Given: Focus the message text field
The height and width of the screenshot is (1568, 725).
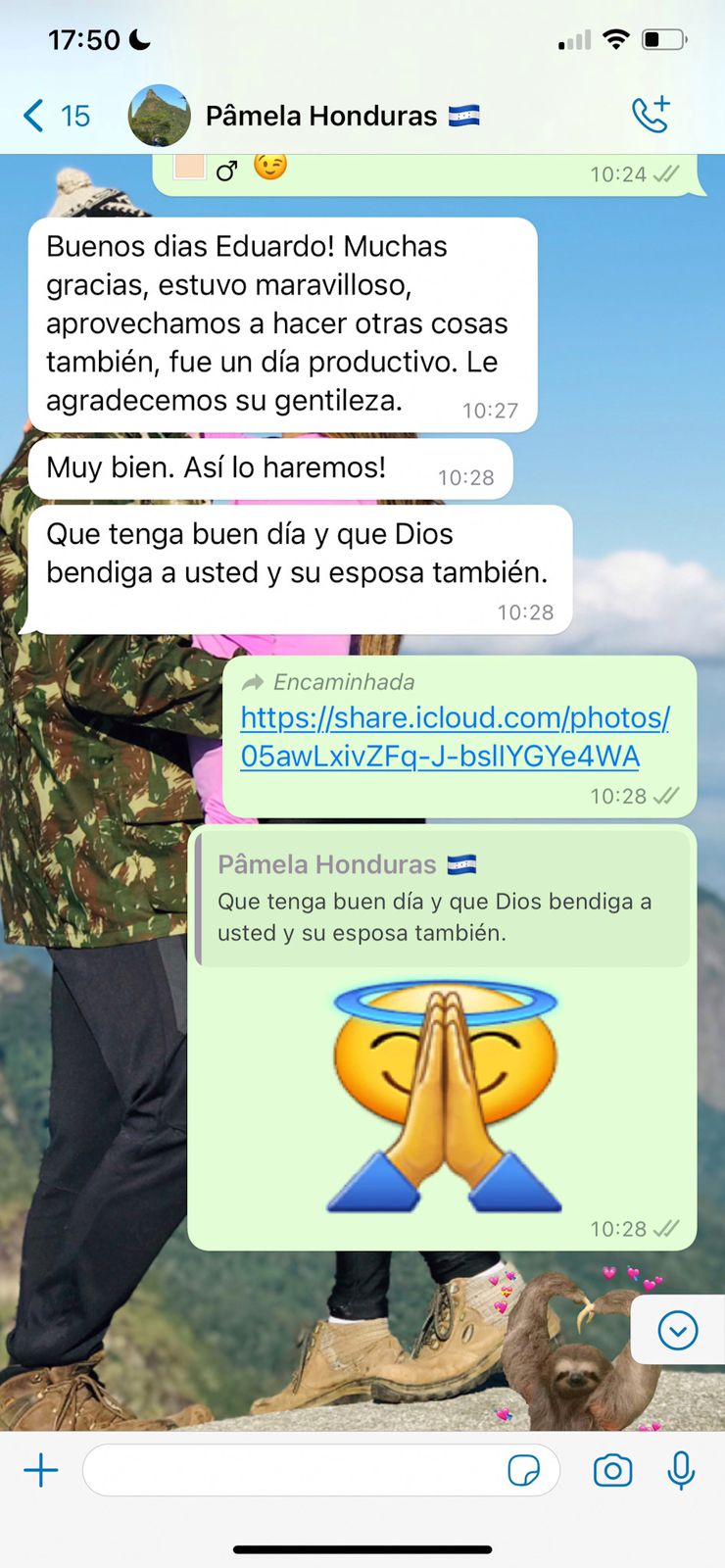Looking at the screenshot, I should (x=294, y=1470).
